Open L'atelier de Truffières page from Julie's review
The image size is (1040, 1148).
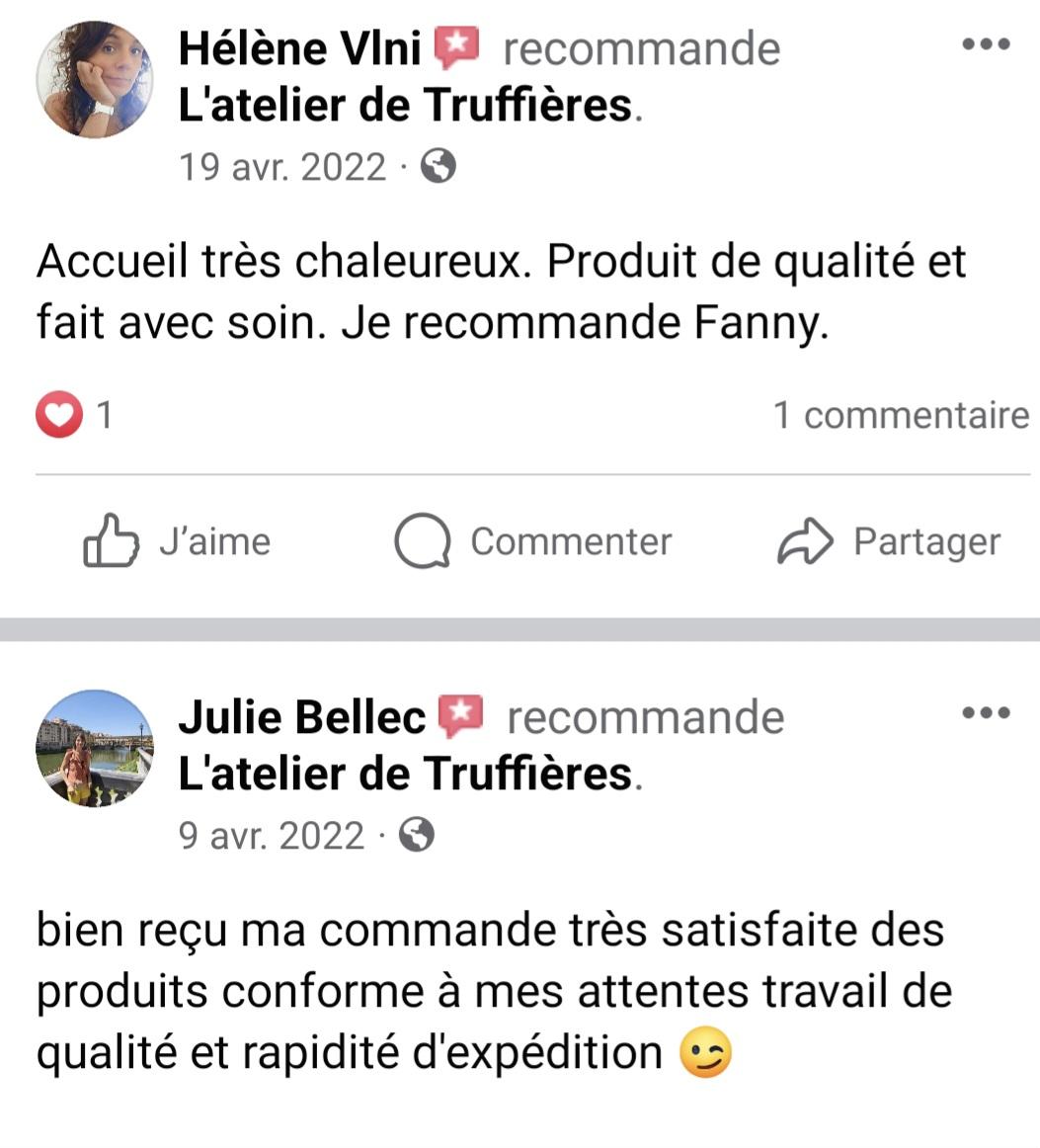pos(405,774)
